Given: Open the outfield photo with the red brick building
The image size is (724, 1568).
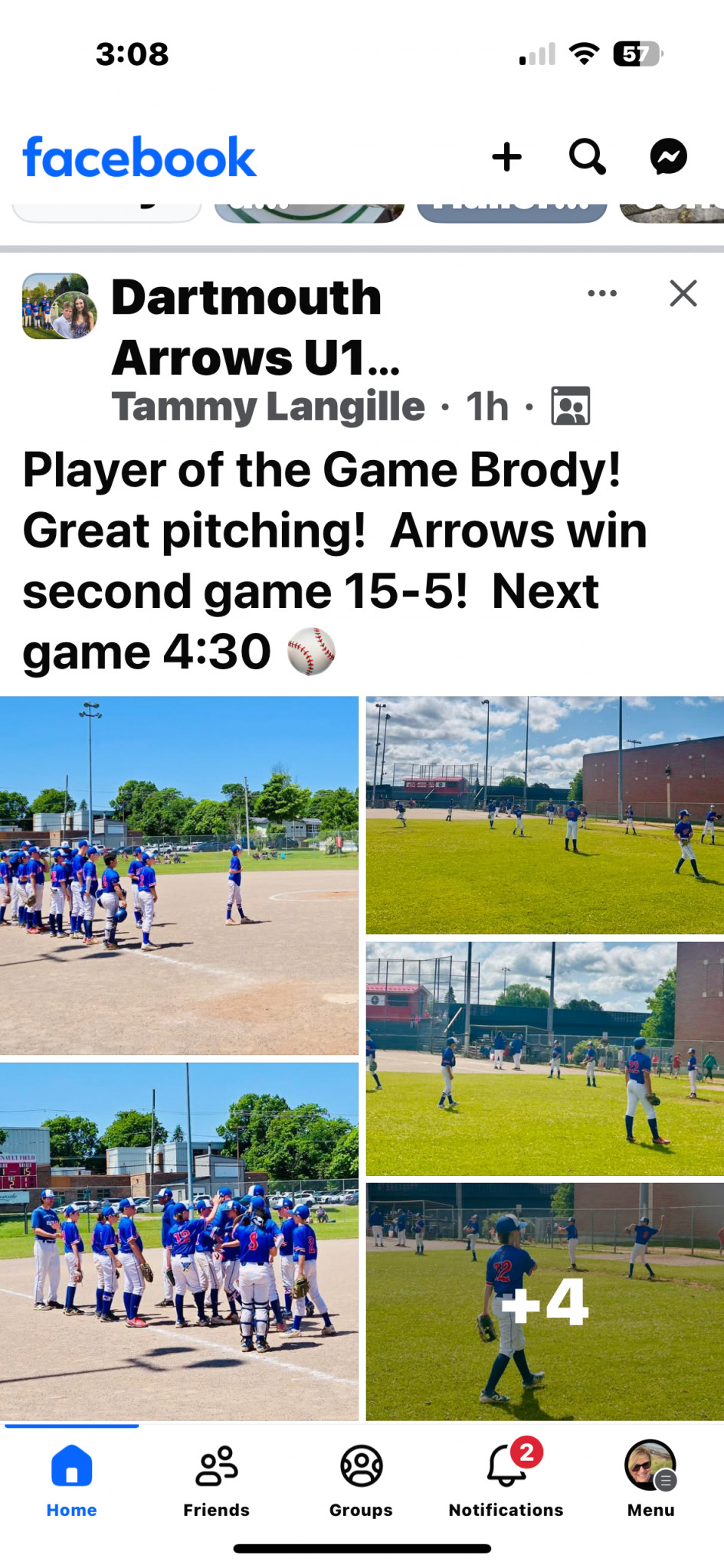Looking at the screenshot, I should pyautogui.click(x=545, y=815).
